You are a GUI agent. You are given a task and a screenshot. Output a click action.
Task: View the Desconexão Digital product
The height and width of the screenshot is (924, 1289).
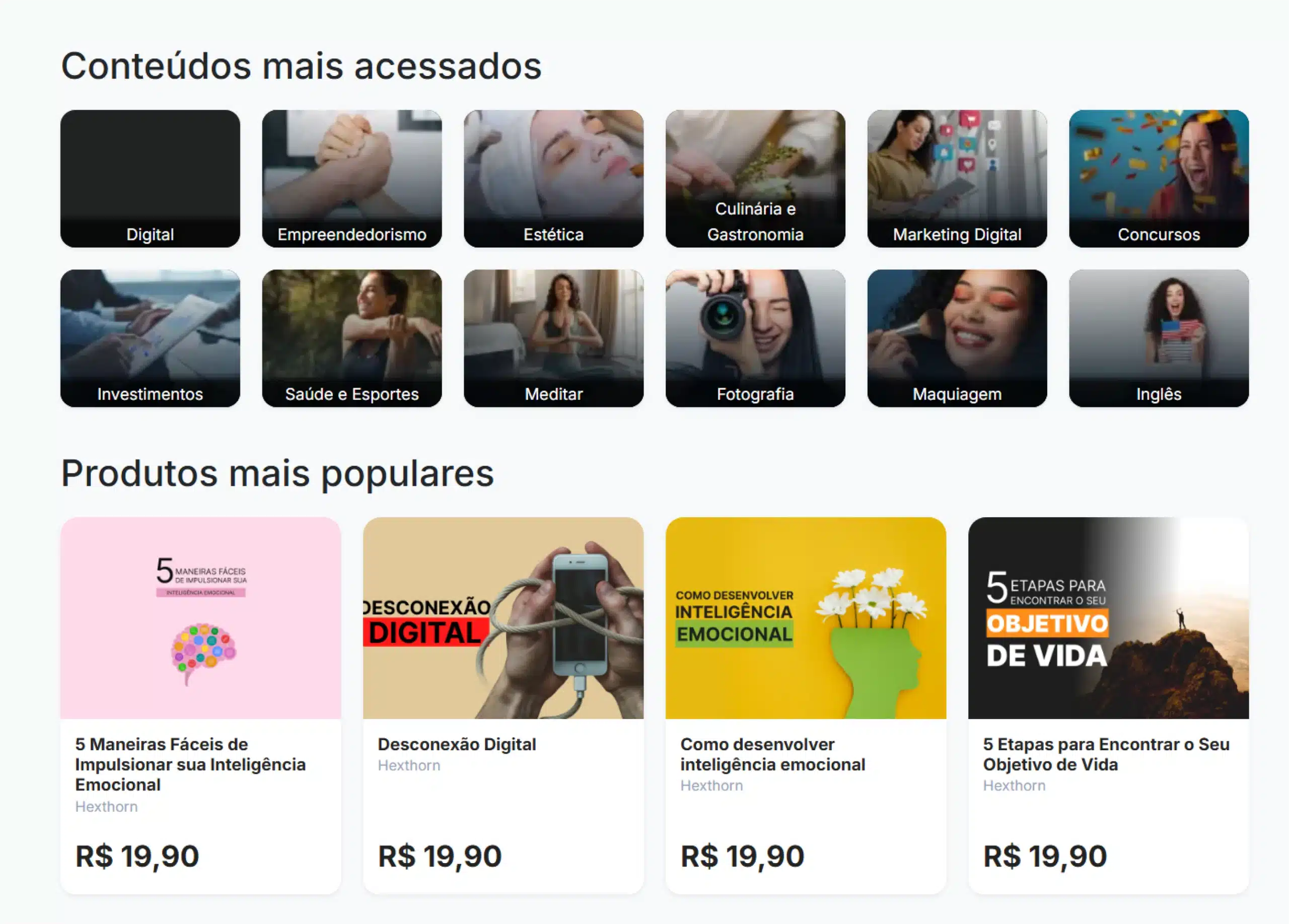(503, 704)
